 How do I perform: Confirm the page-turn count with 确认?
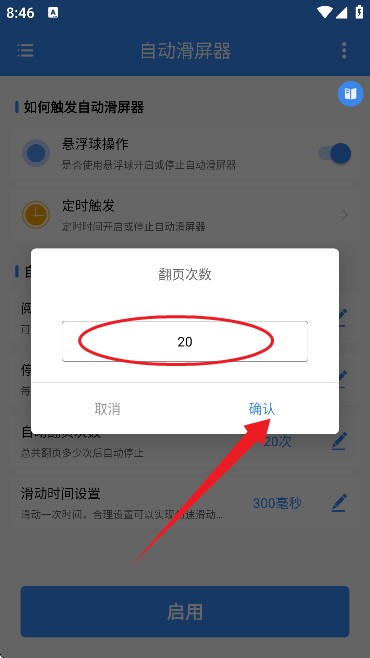262,408
